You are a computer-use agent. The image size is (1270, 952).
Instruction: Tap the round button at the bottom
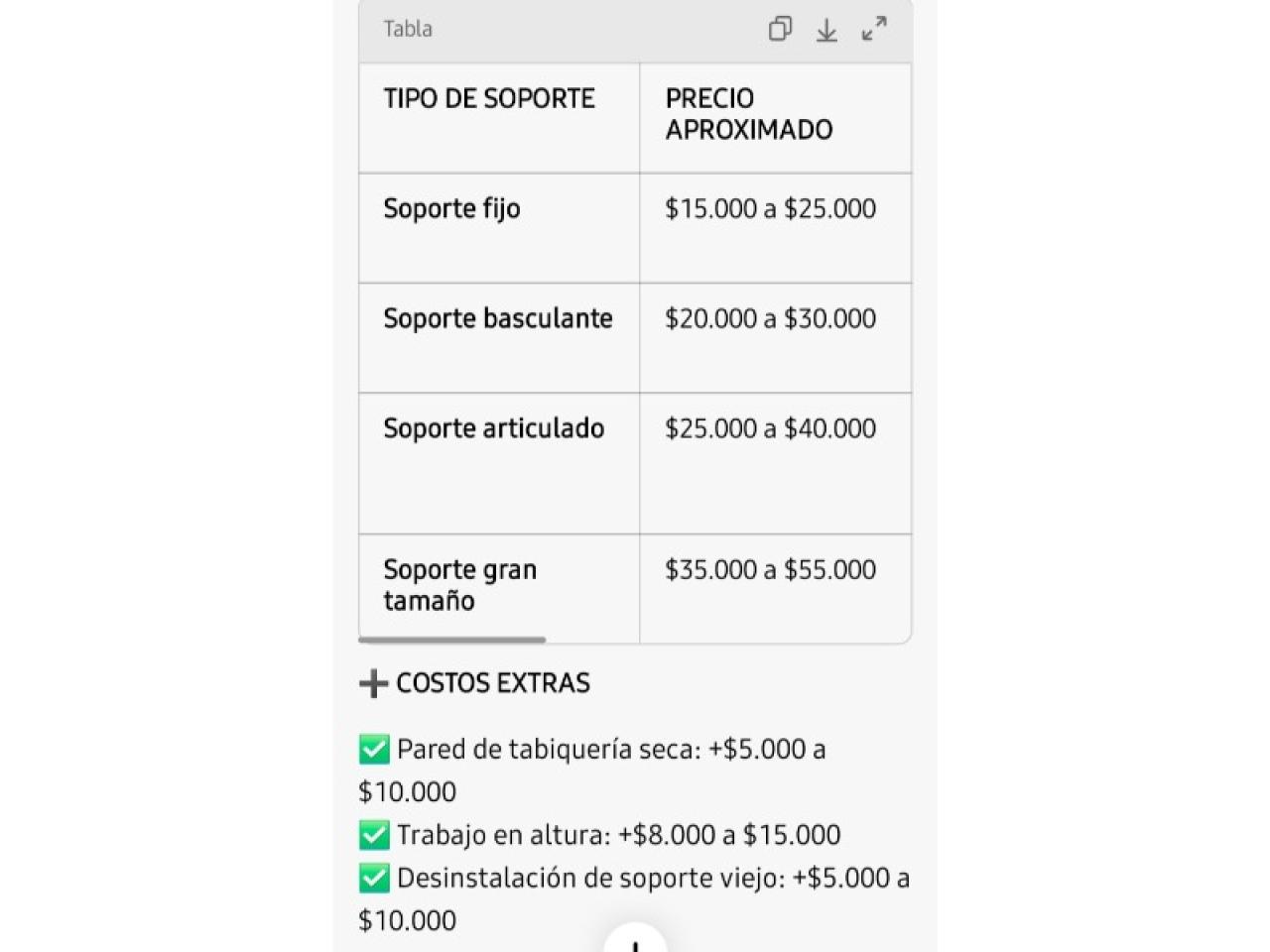(x=635, y=940)
